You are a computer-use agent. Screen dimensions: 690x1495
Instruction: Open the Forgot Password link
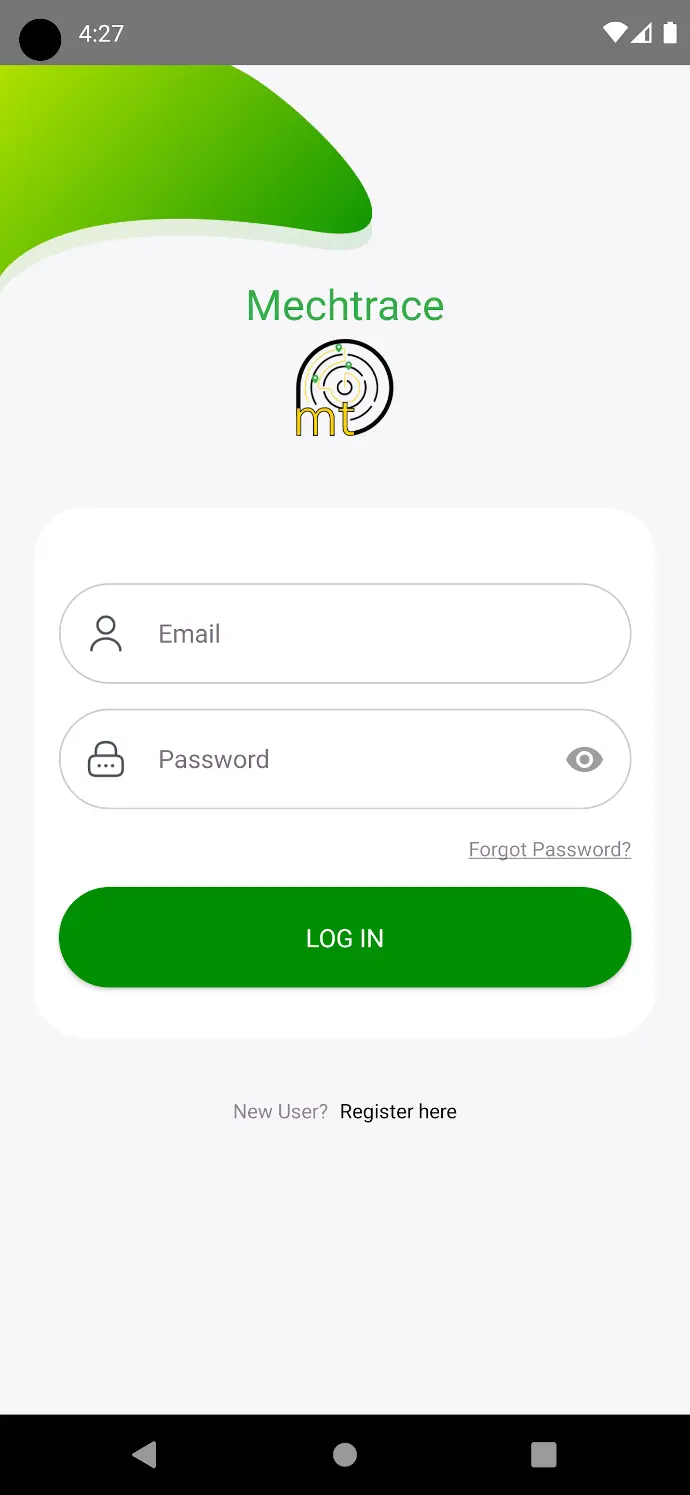(549, 849)
